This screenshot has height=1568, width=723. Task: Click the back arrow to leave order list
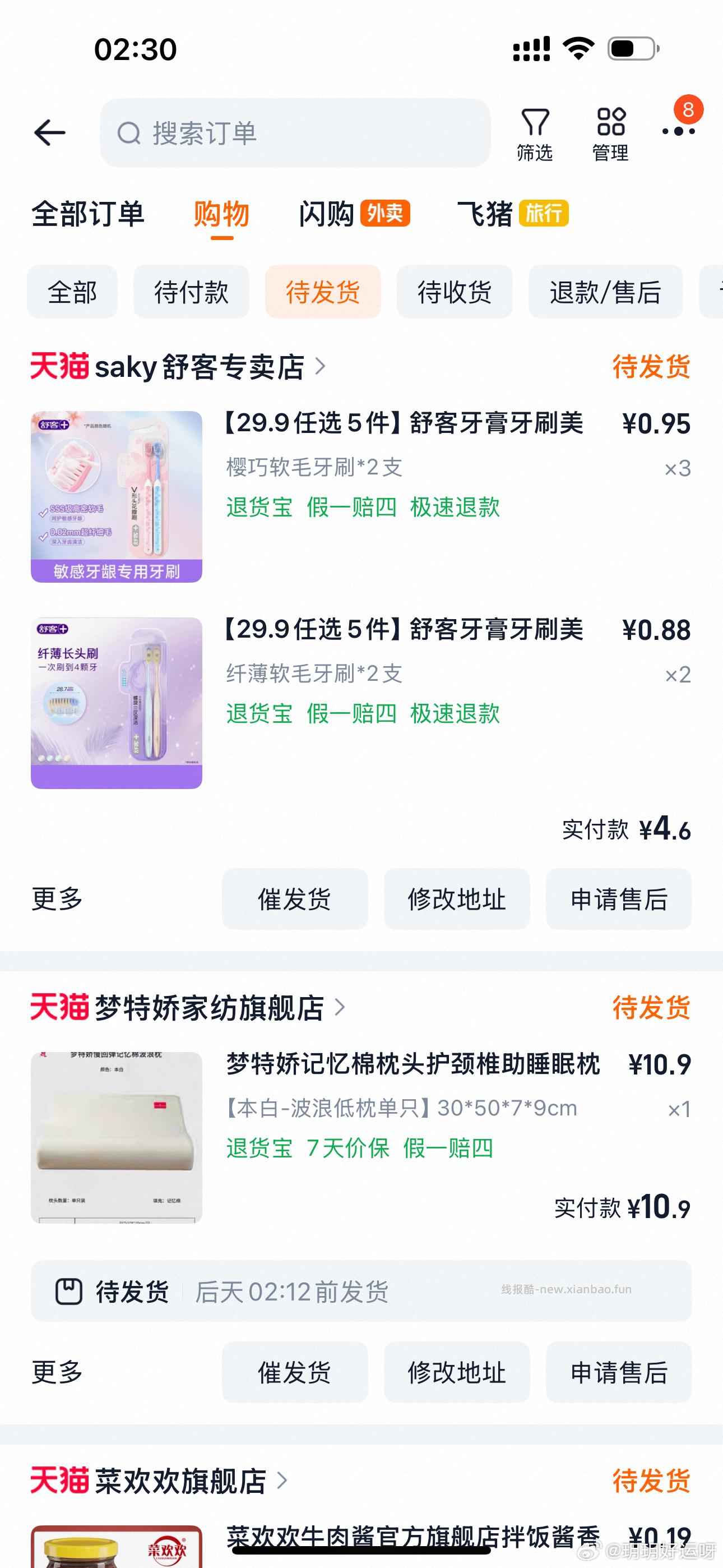pos(50,133)
